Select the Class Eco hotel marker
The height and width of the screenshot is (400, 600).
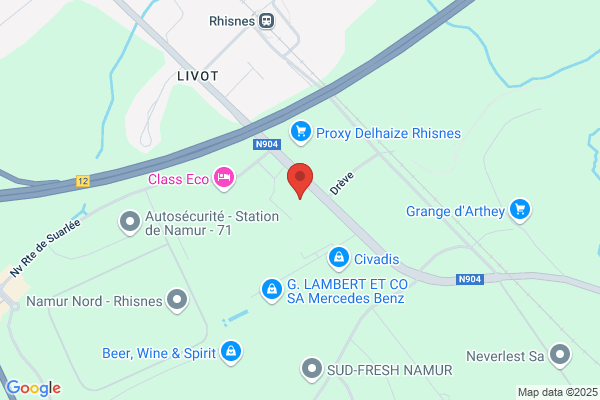[x=224, y=178]
